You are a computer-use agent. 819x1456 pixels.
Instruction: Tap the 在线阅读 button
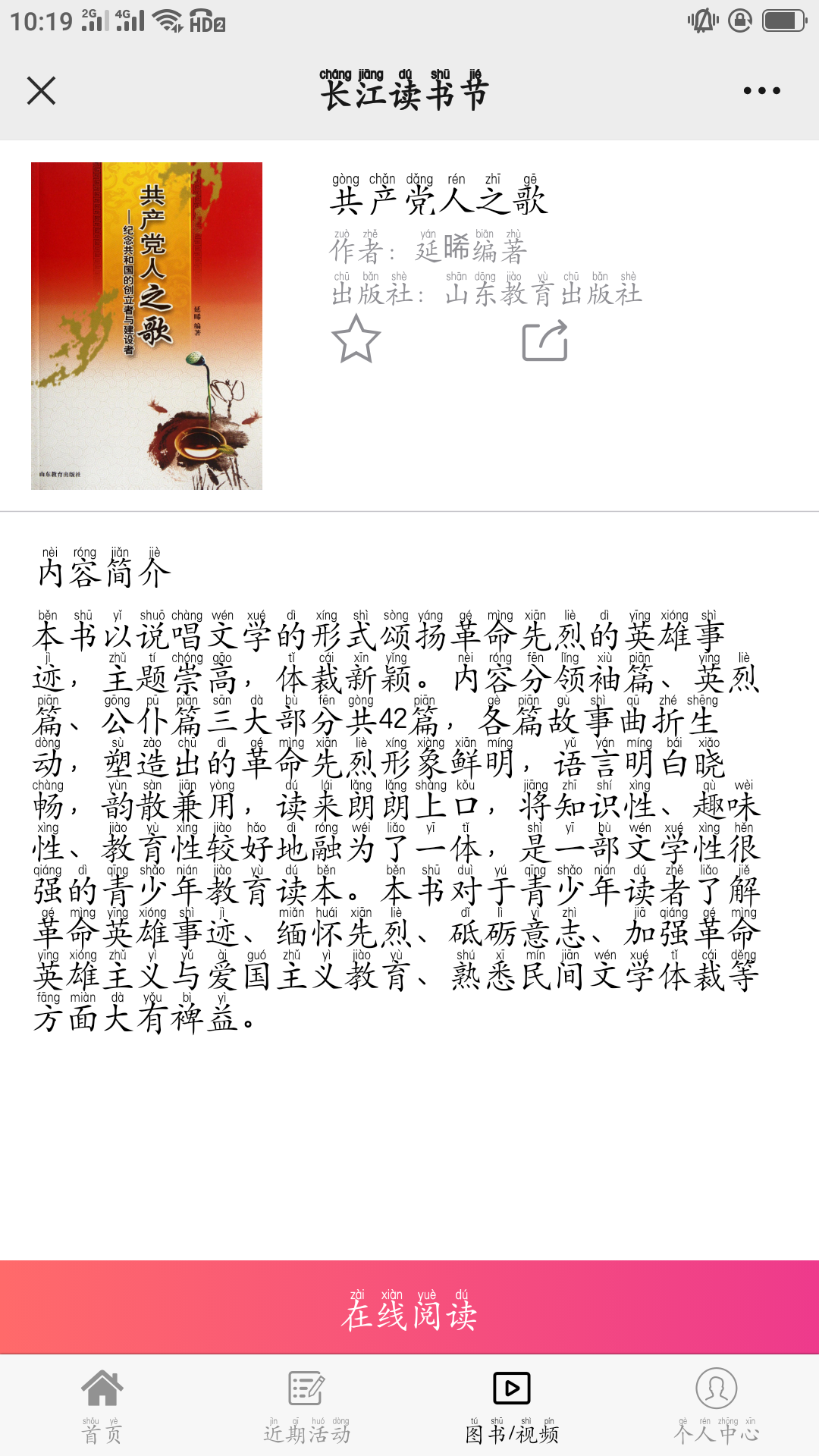[409, 1307]
